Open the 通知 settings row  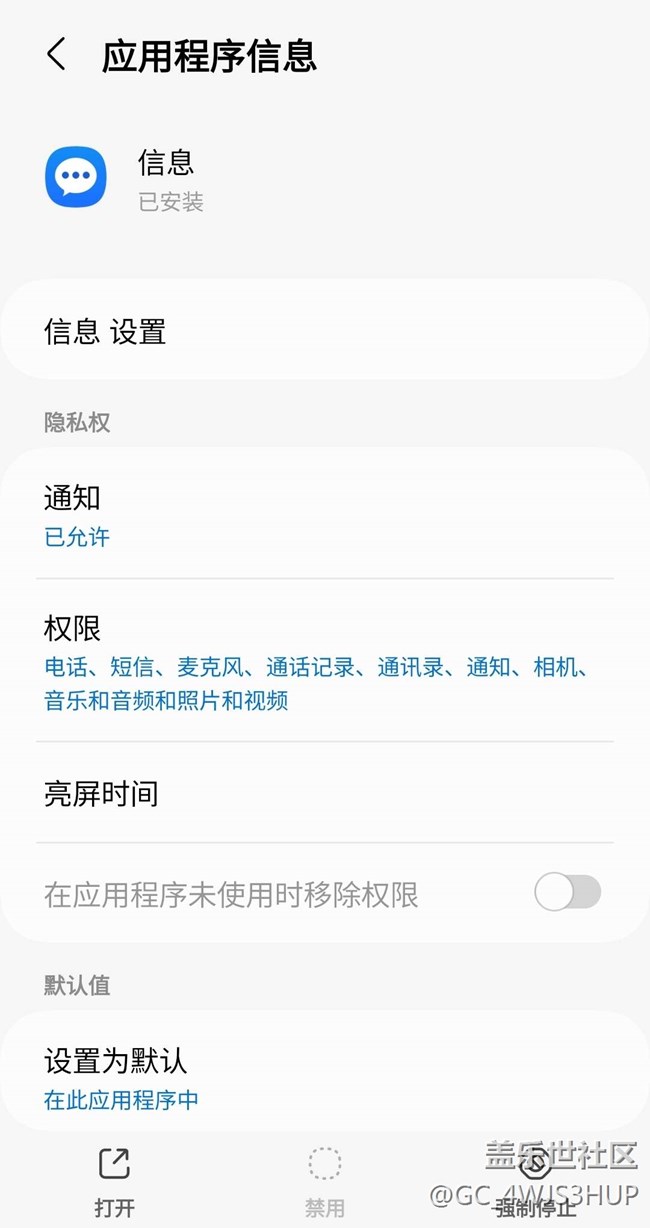point(324,515)
